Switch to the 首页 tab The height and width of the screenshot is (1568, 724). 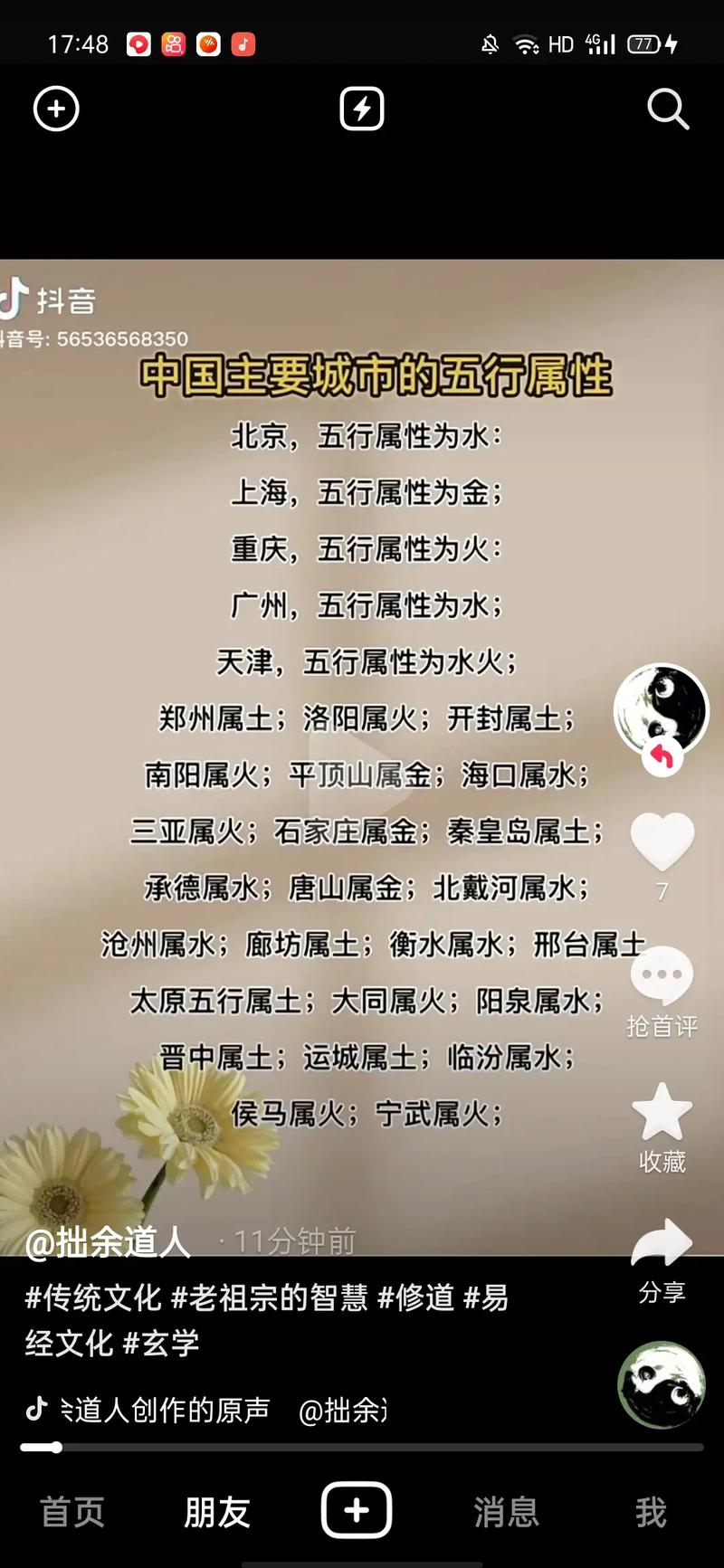[x=72, y=1512]
